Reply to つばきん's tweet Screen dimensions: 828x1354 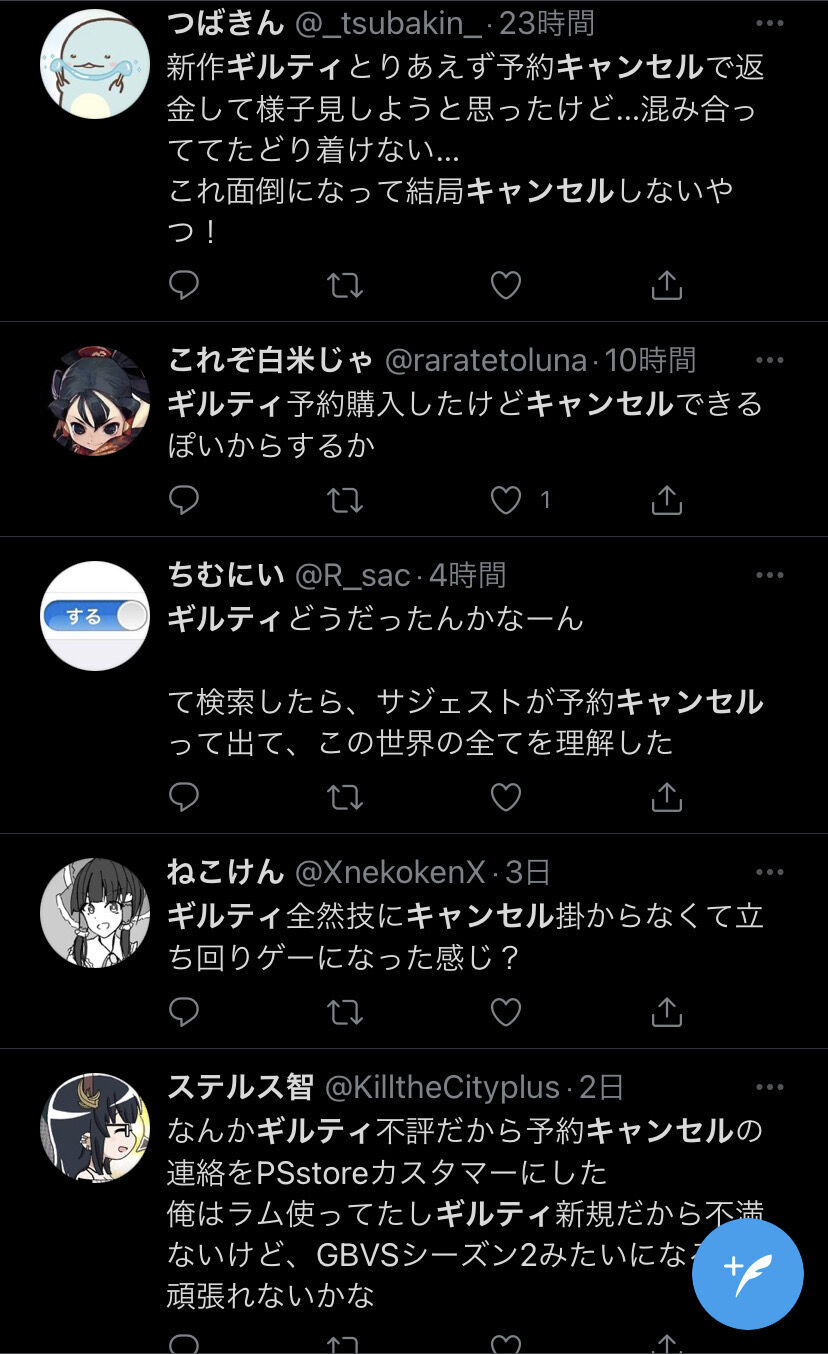pyautogui.click(x=184, y=286)
